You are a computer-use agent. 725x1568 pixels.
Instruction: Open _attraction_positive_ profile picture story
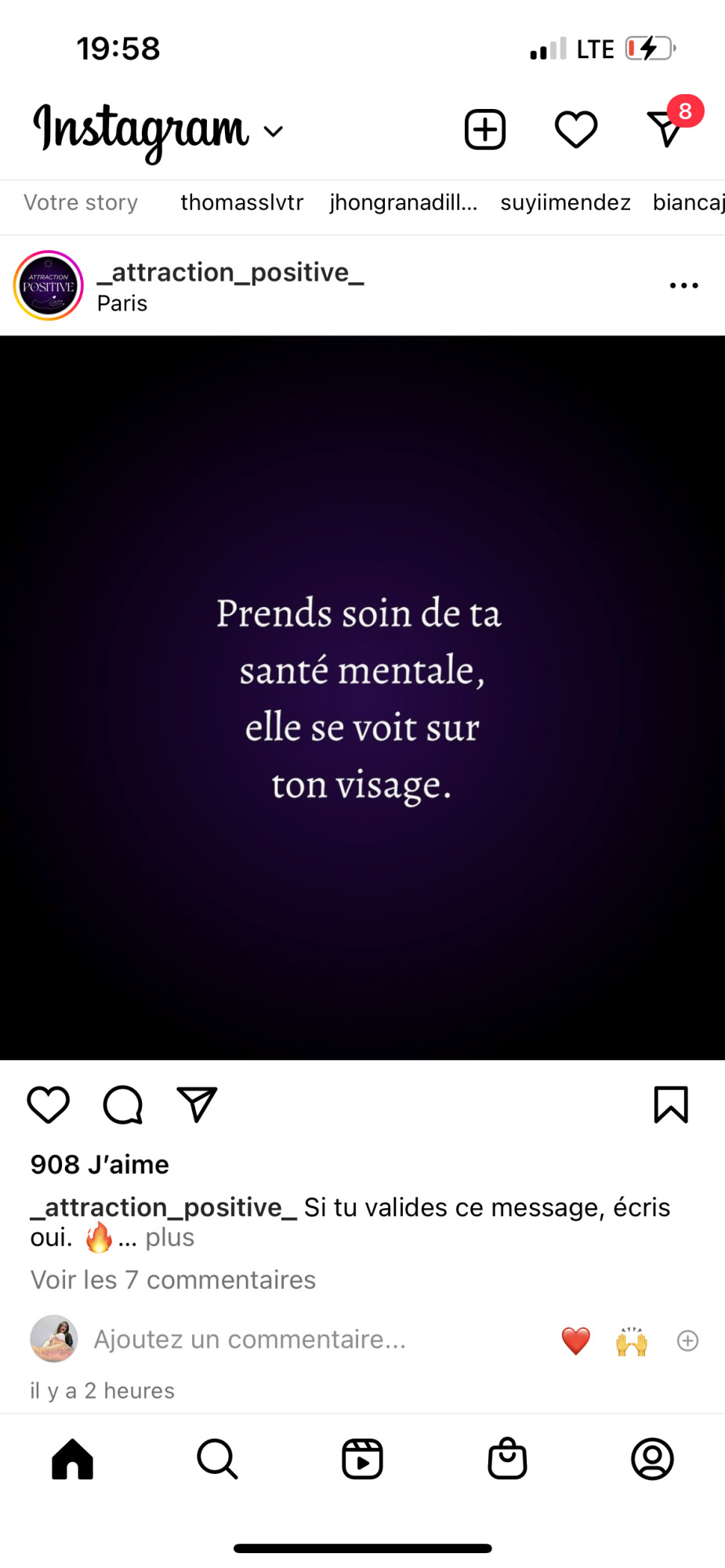[49, 285]
